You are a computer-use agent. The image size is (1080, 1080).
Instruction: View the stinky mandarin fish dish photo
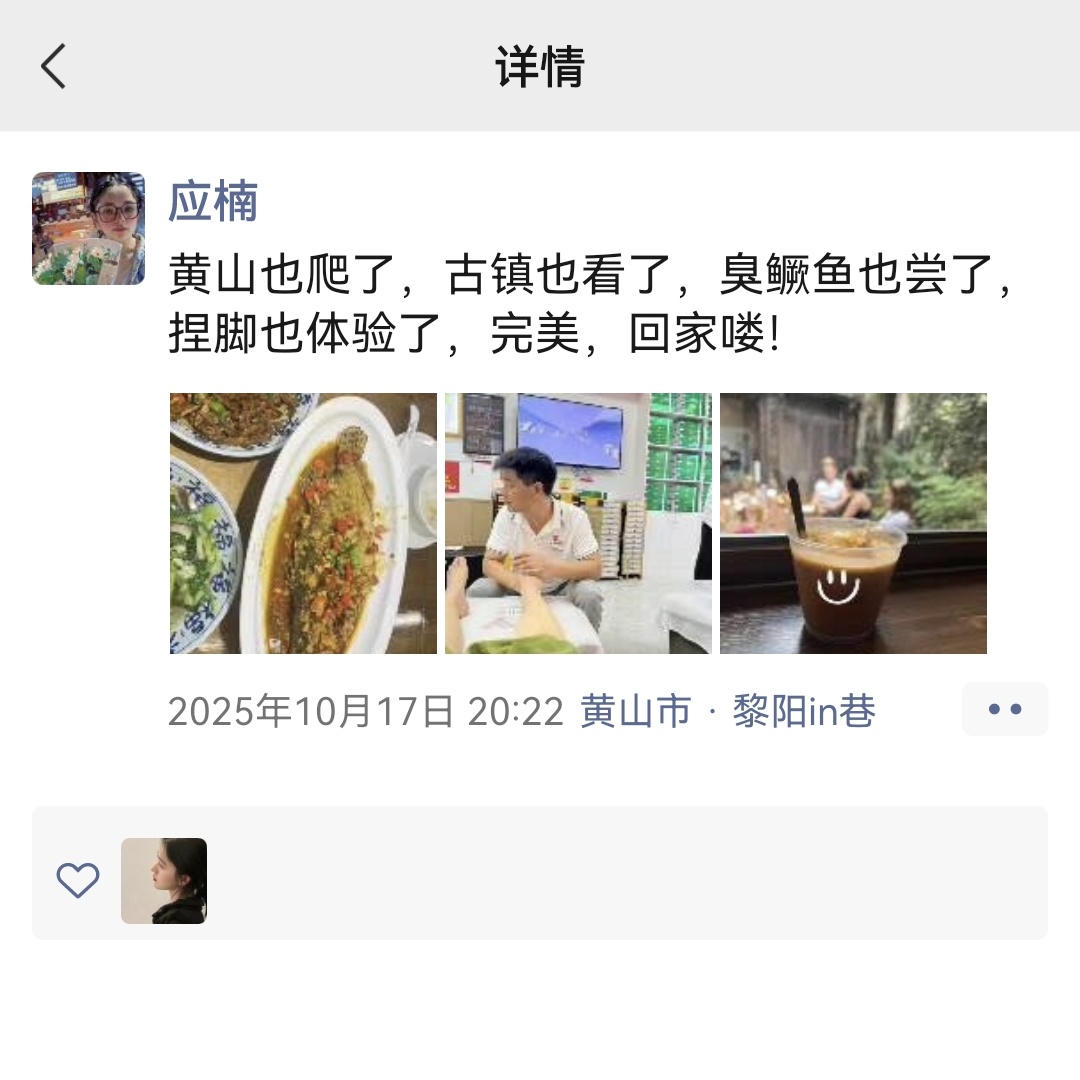click(x=303, y=523)
